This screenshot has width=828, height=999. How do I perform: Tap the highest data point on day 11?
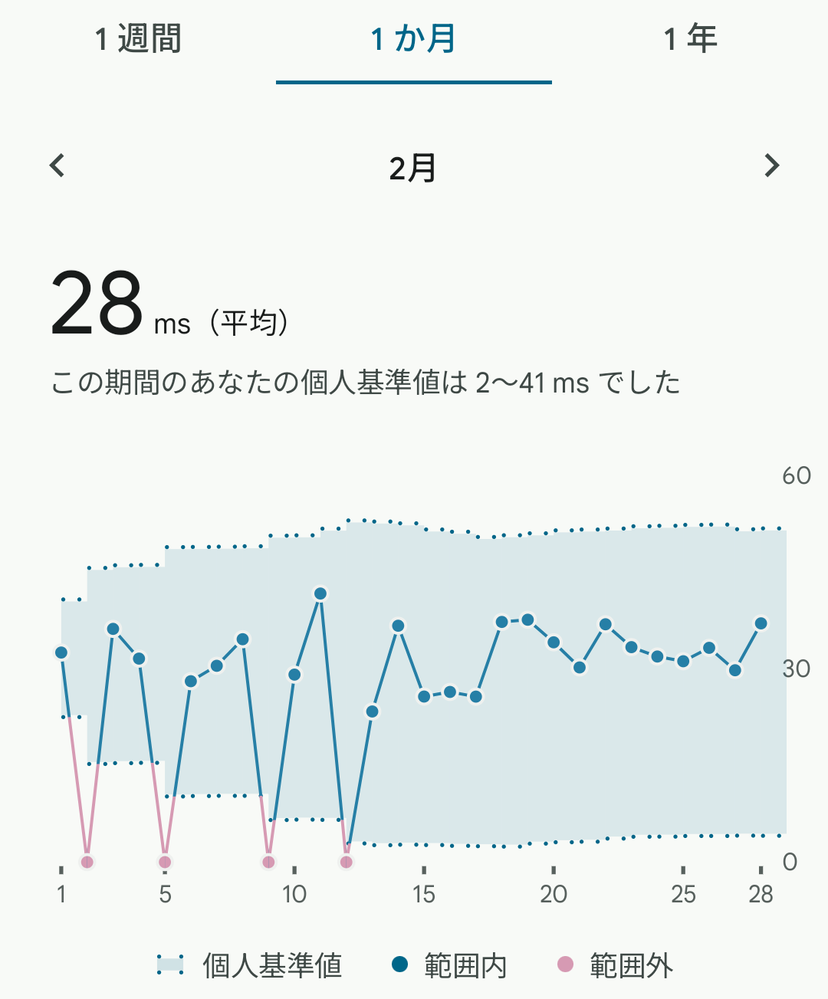(x=320, y=594)
